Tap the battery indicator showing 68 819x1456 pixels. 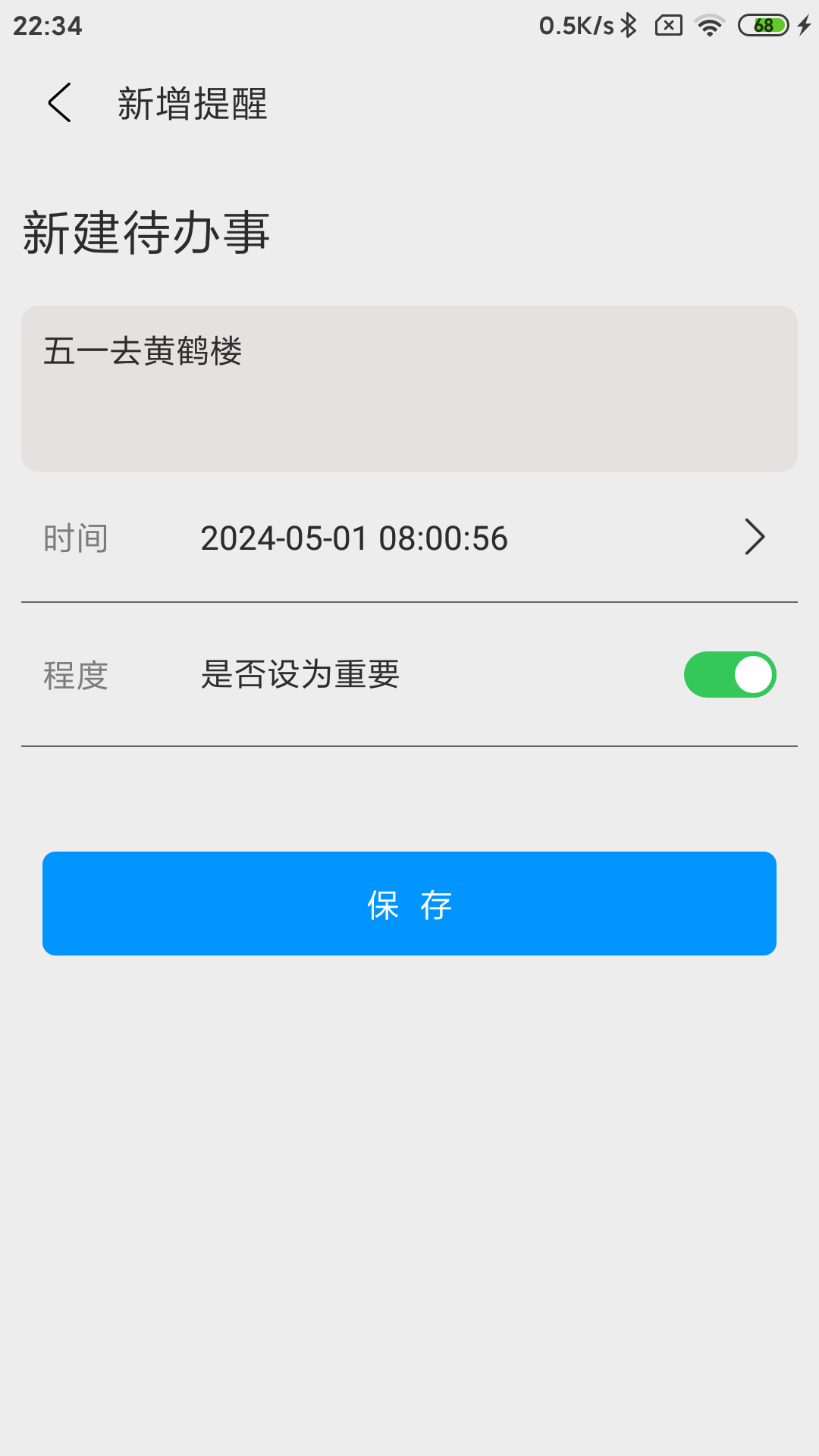(x=764, y=25)
